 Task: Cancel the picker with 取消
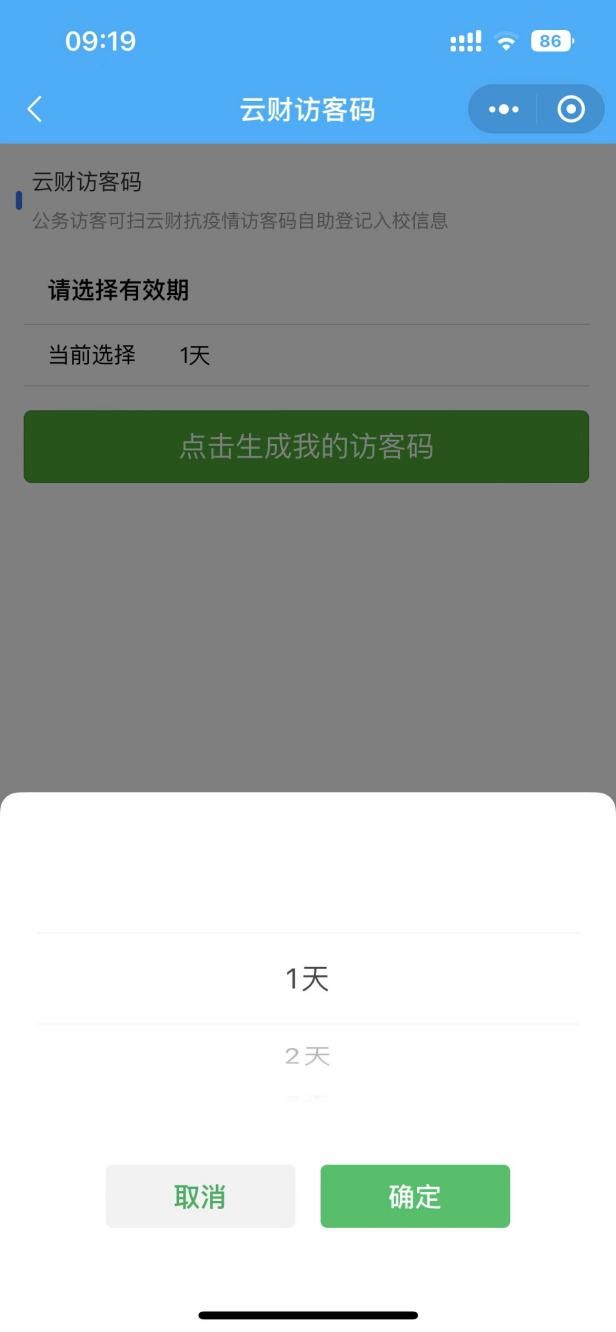click(200, 1196)
